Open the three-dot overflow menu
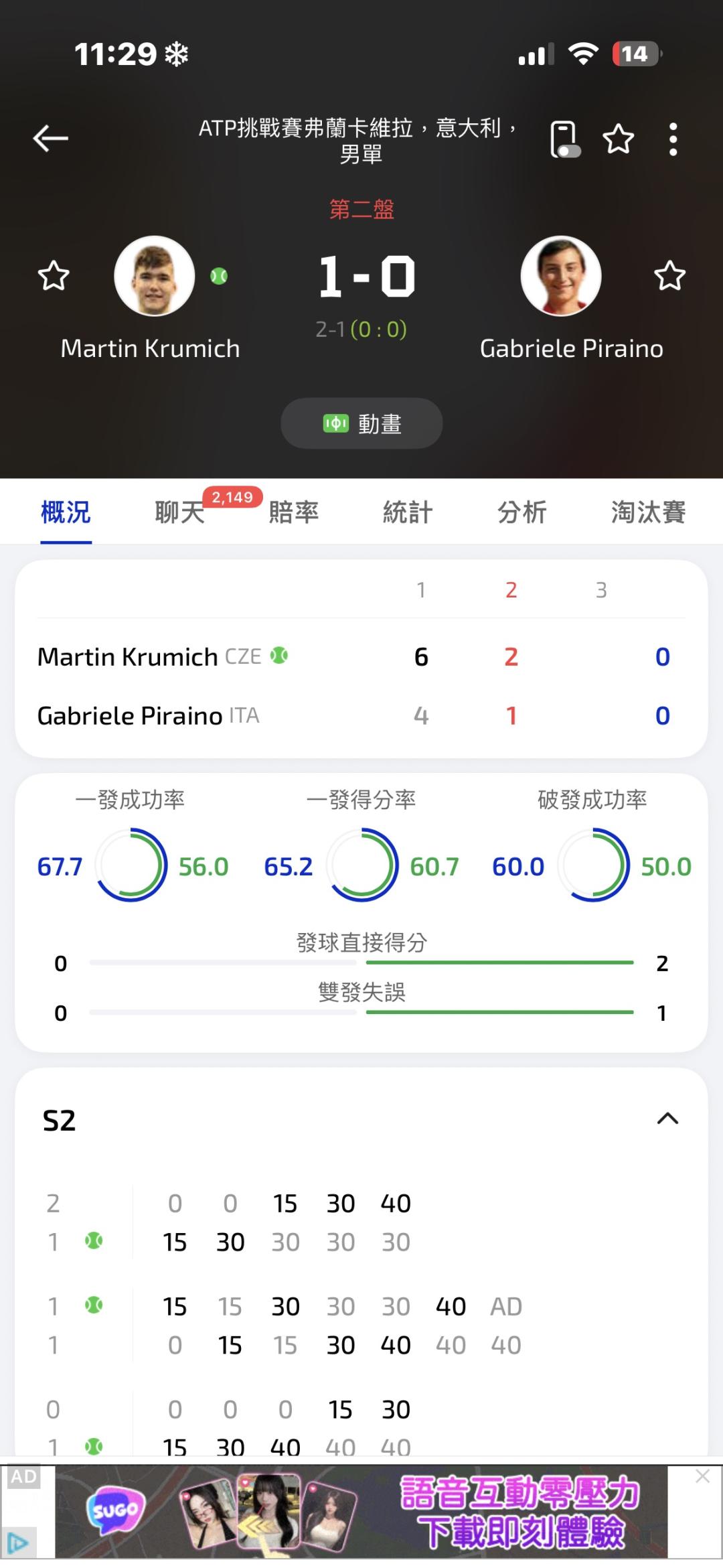The image size is (723, 1568). pos(673,139)
